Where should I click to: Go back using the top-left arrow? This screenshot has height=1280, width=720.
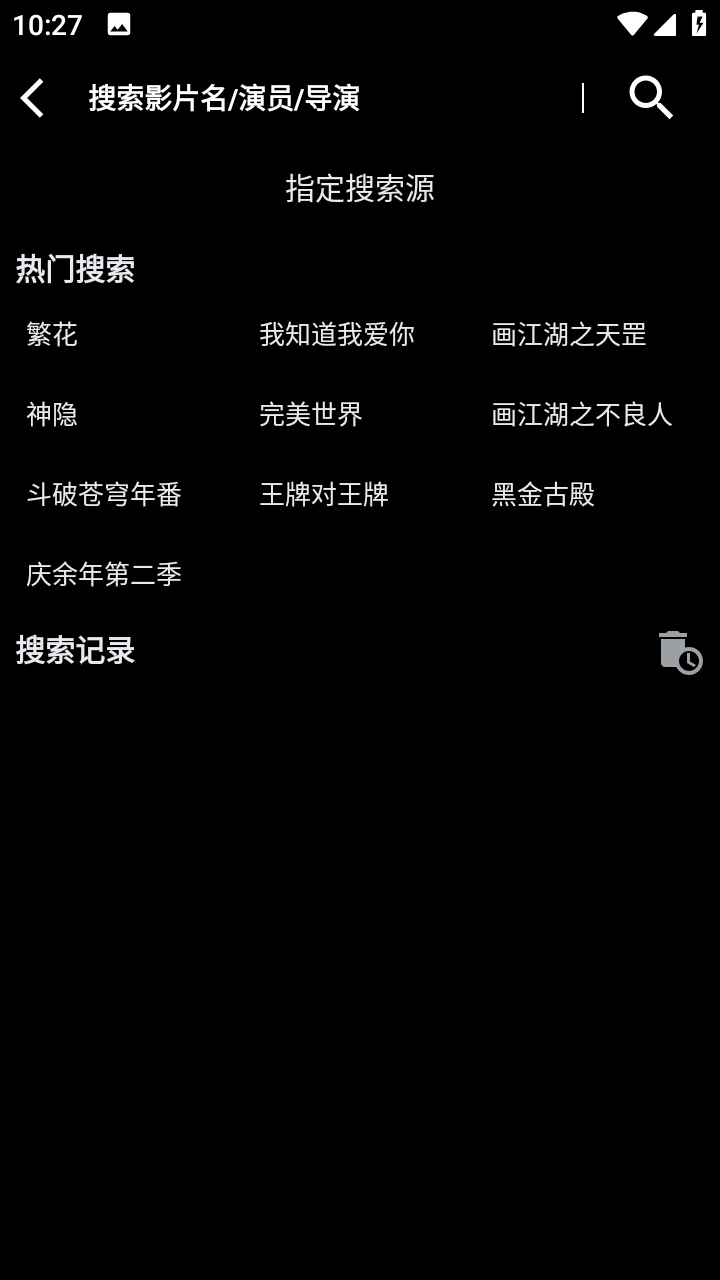click(x=33, y=98)
